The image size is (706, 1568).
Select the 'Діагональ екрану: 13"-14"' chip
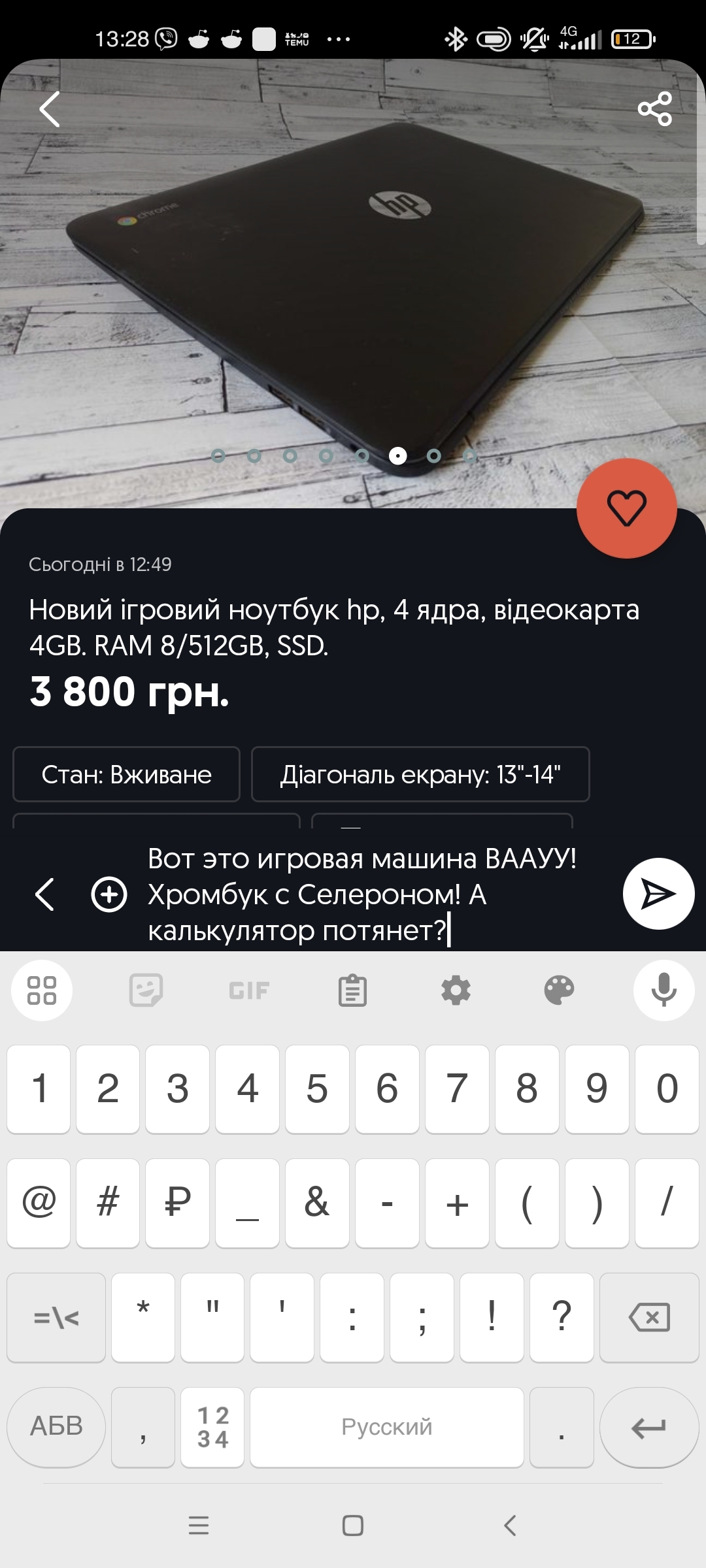pyautogui.click(x=420, y=774)
